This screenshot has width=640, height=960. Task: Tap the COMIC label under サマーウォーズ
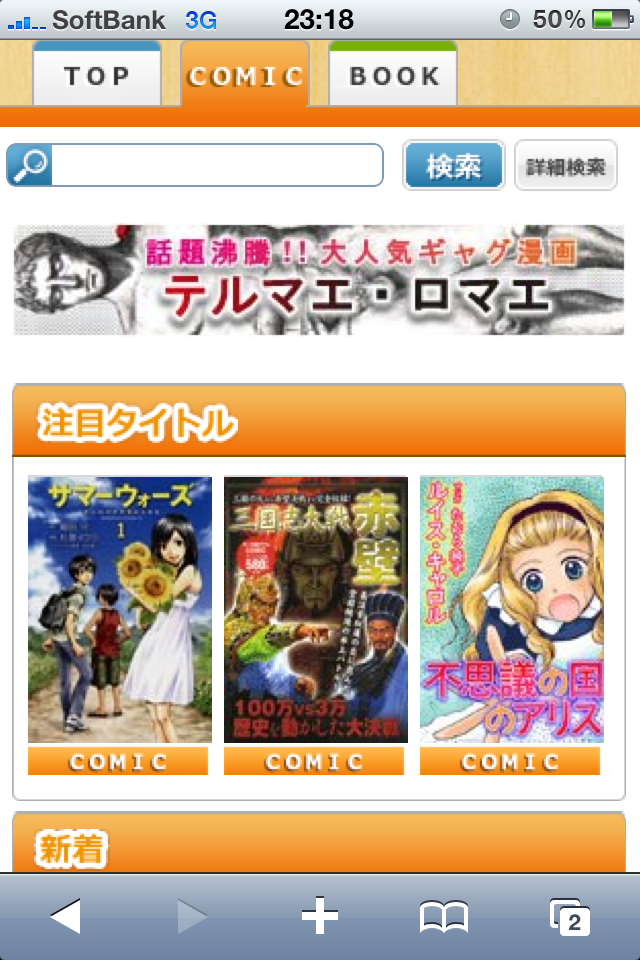(x=118, y=761)
